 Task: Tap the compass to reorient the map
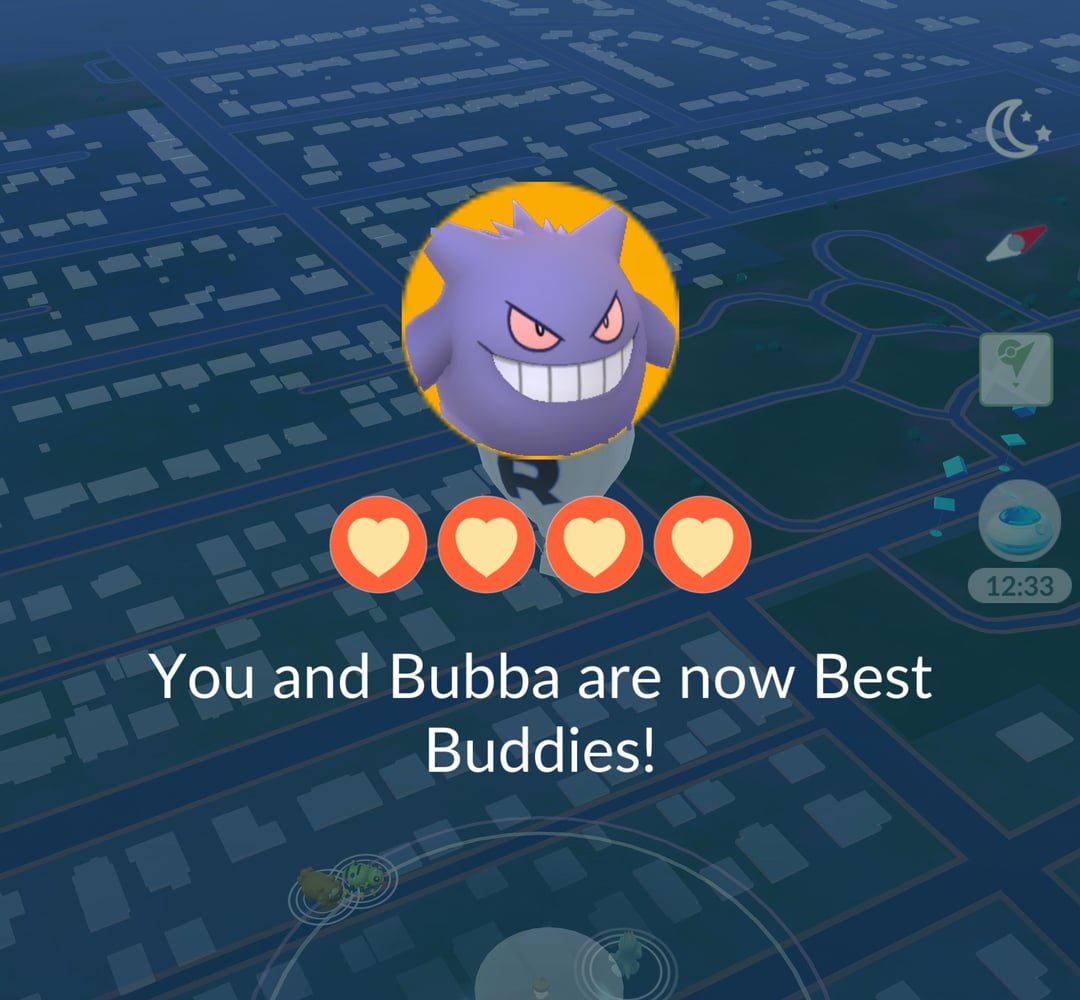1016,242
